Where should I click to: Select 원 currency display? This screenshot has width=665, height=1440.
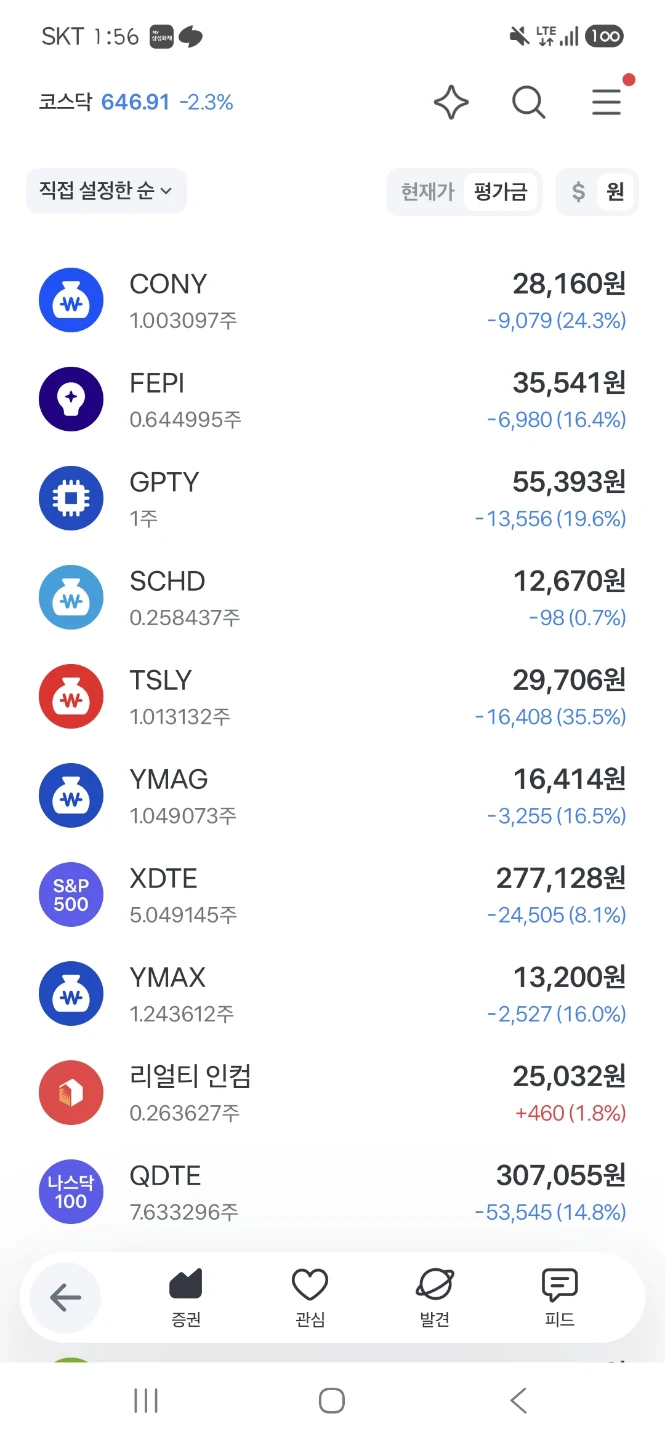coord(615,192)
